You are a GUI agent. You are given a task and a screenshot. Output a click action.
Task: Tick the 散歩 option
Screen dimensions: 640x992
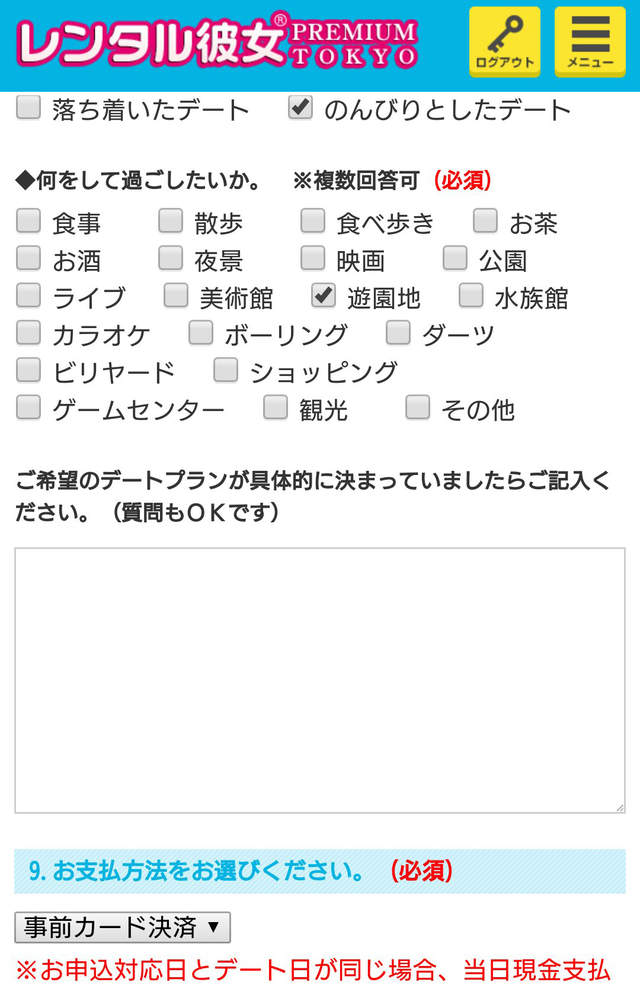coord(171,220)
